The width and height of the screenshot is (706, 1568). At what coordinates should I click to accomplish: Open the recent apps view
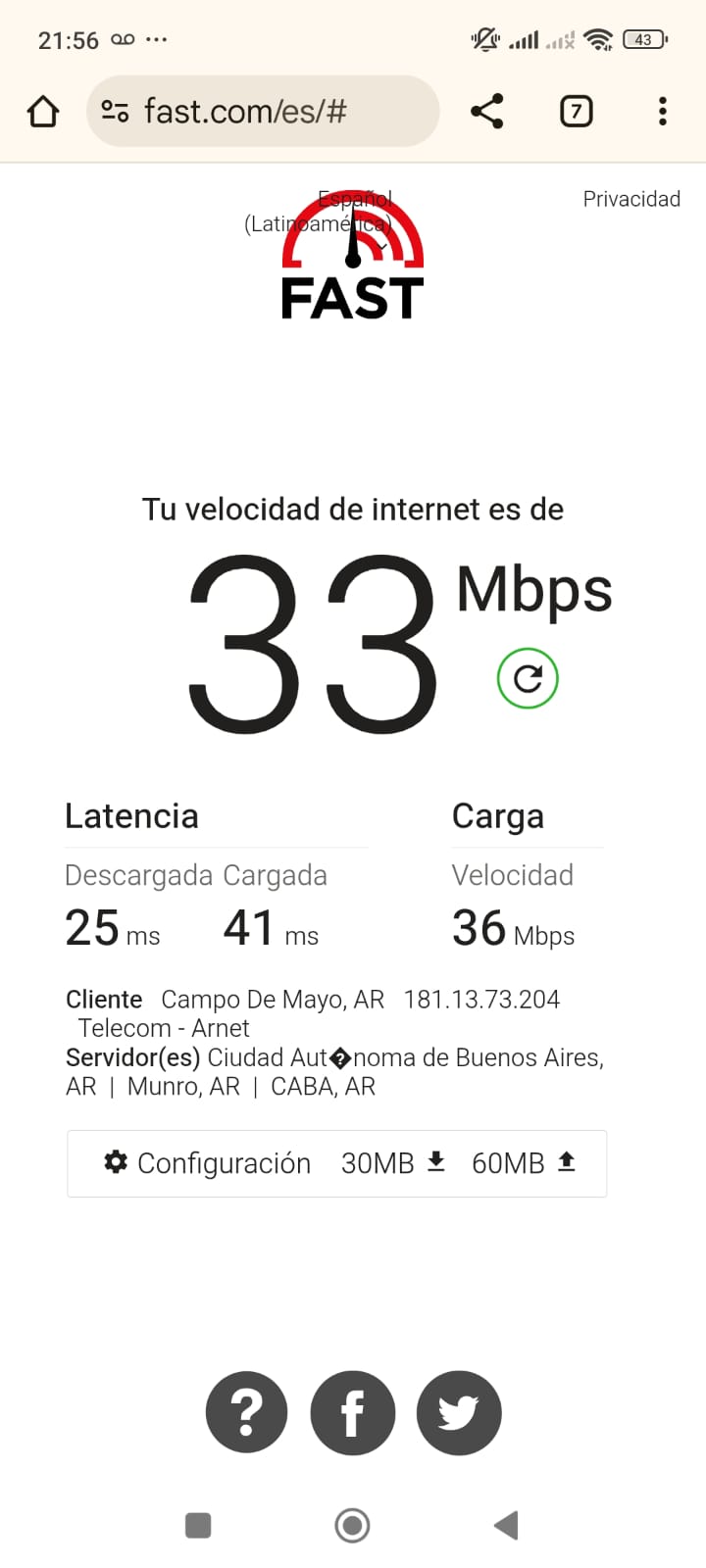click(x=198, y=1525)
